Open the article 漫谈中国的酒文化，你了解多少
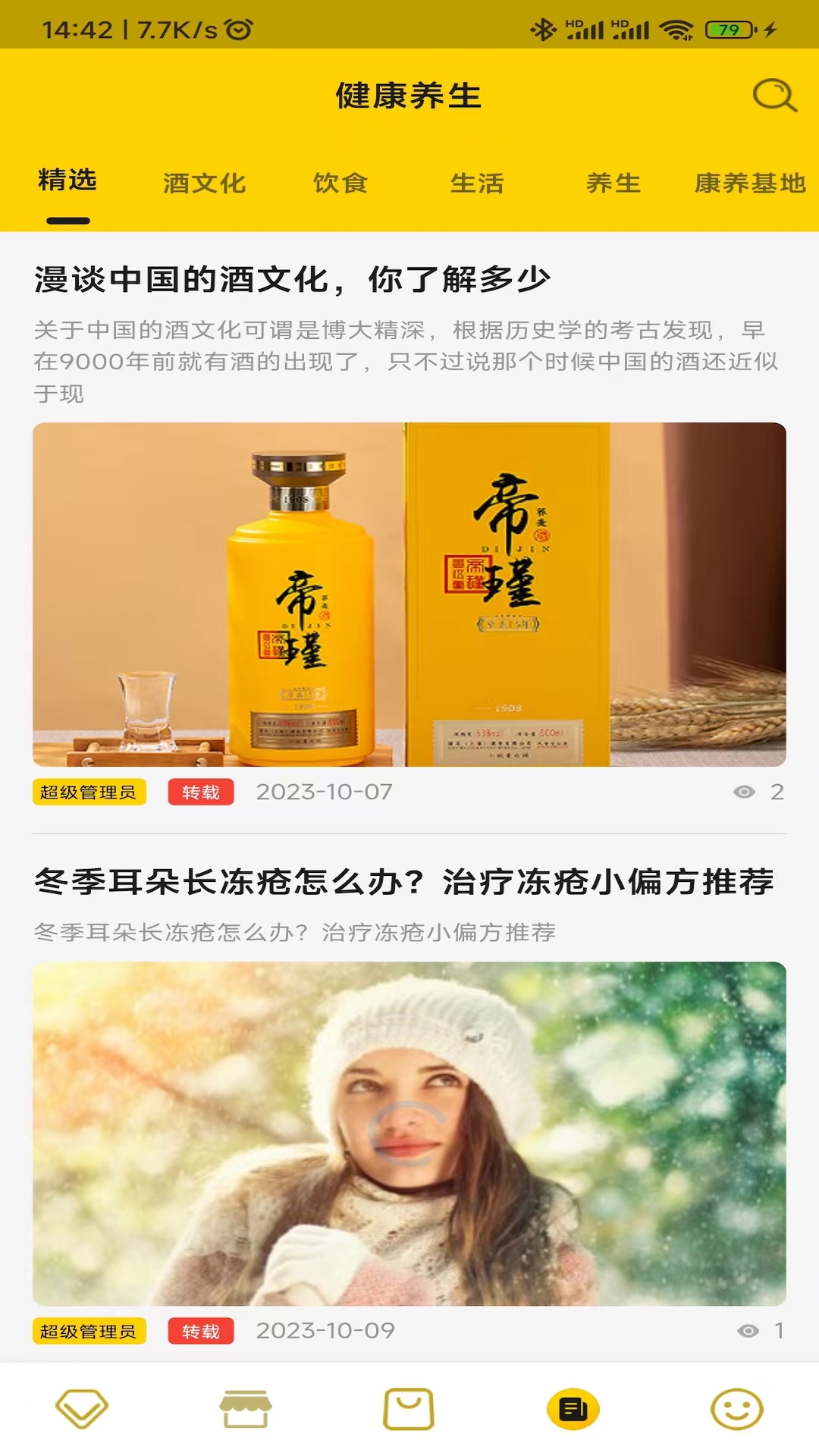 (x=292, y=279)
